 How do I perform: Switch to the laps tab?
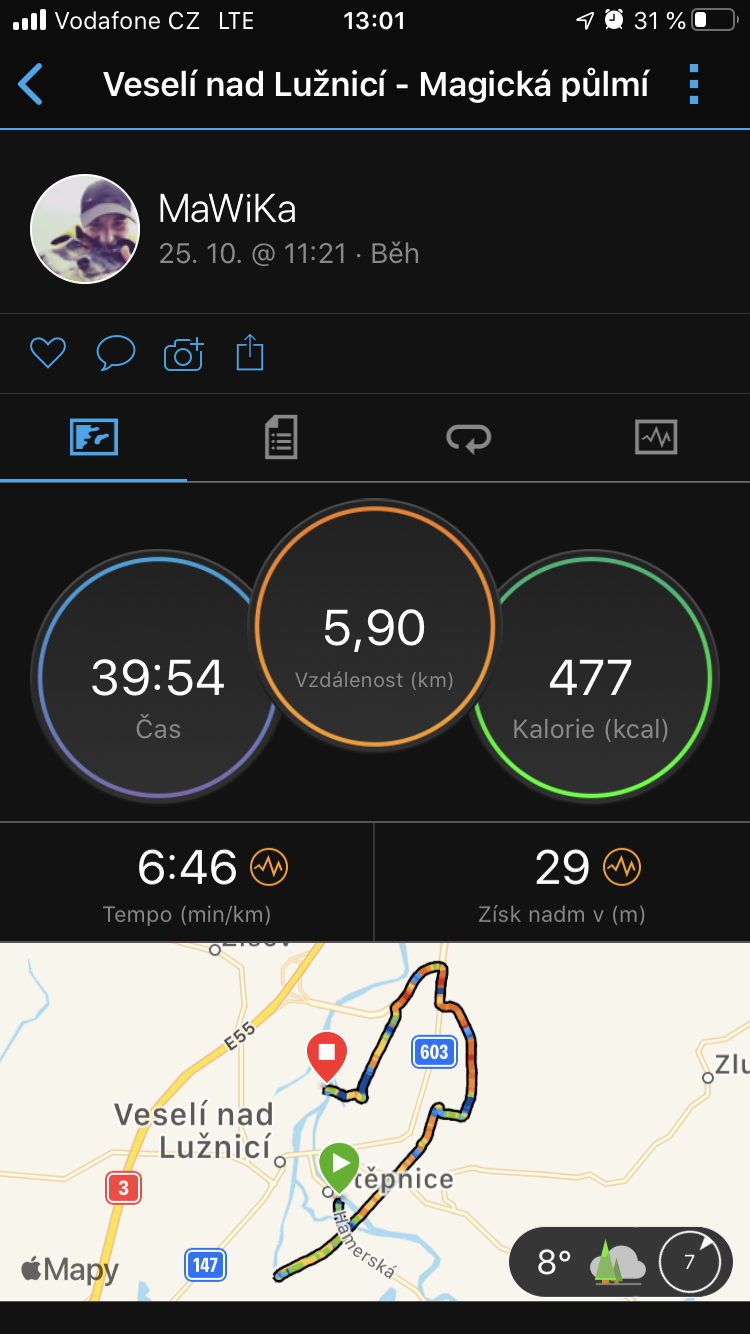[x=469, y=438]
